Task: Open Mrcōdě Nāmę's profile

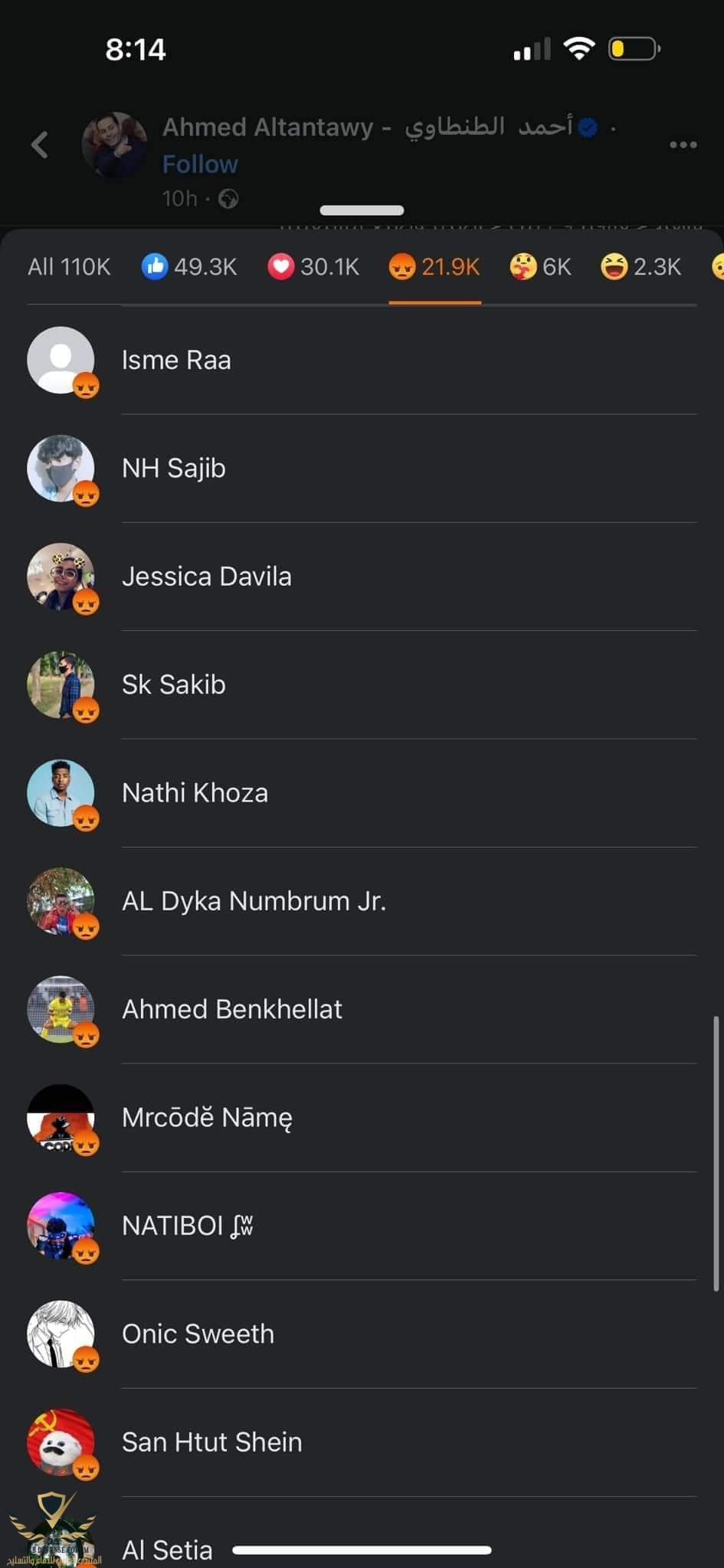Action: 207,1117
